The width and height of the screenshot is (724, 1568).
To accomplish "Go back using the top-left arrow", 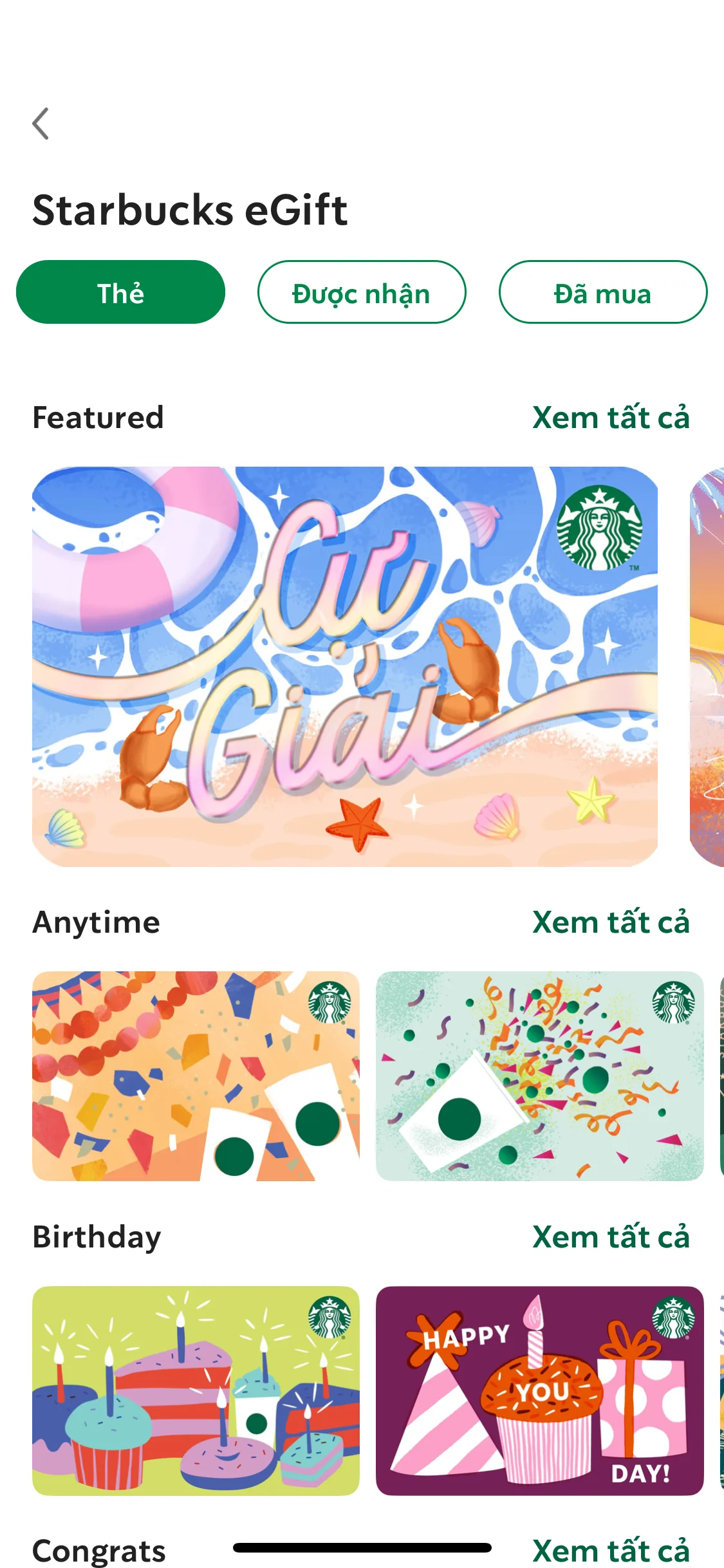I will (x=41, y=124).
